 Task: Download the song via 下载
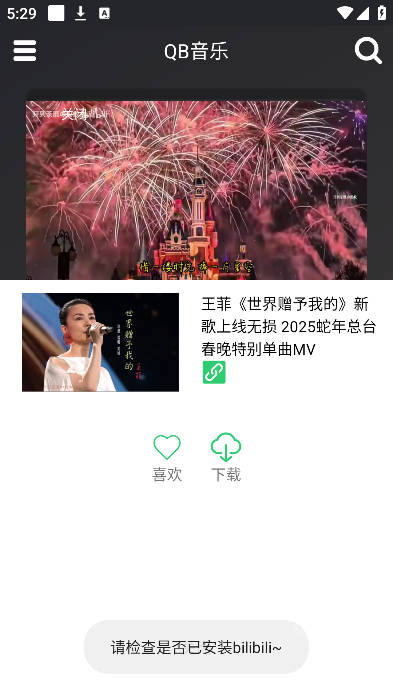tap(226, 458)
